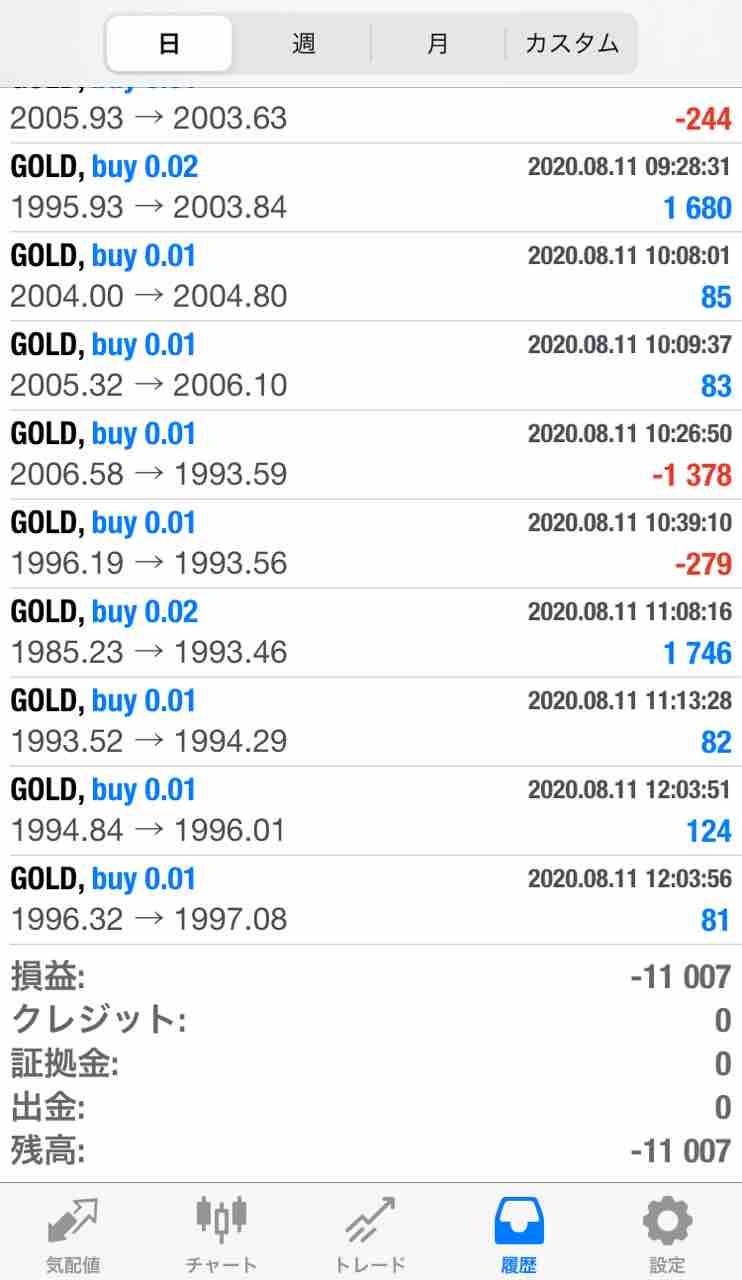Go to the チャート chart tab
The width and height of the screenshot is (742, 1280).
[221, 1232]
